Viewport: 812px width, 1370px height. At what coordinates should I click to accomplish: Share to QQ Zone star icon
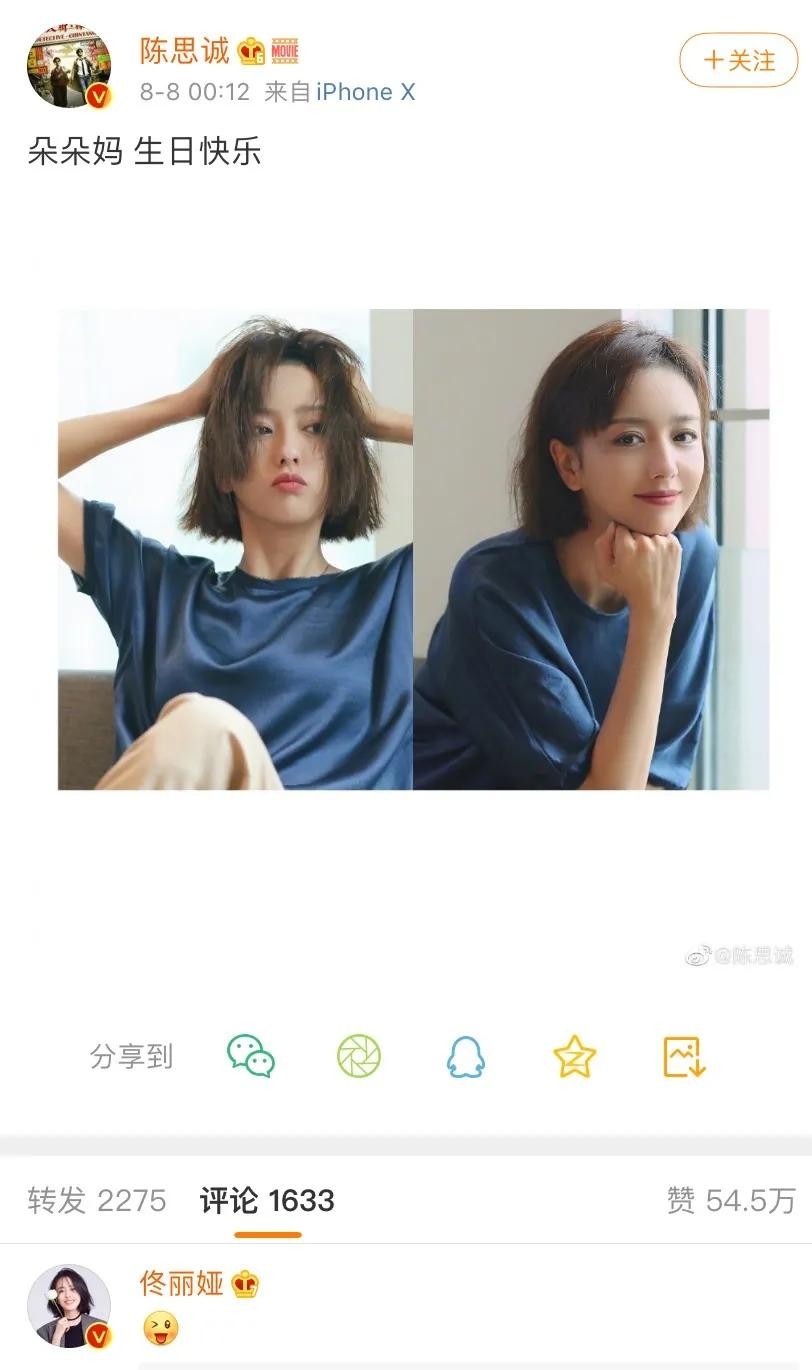click(x=574, y=1056)
